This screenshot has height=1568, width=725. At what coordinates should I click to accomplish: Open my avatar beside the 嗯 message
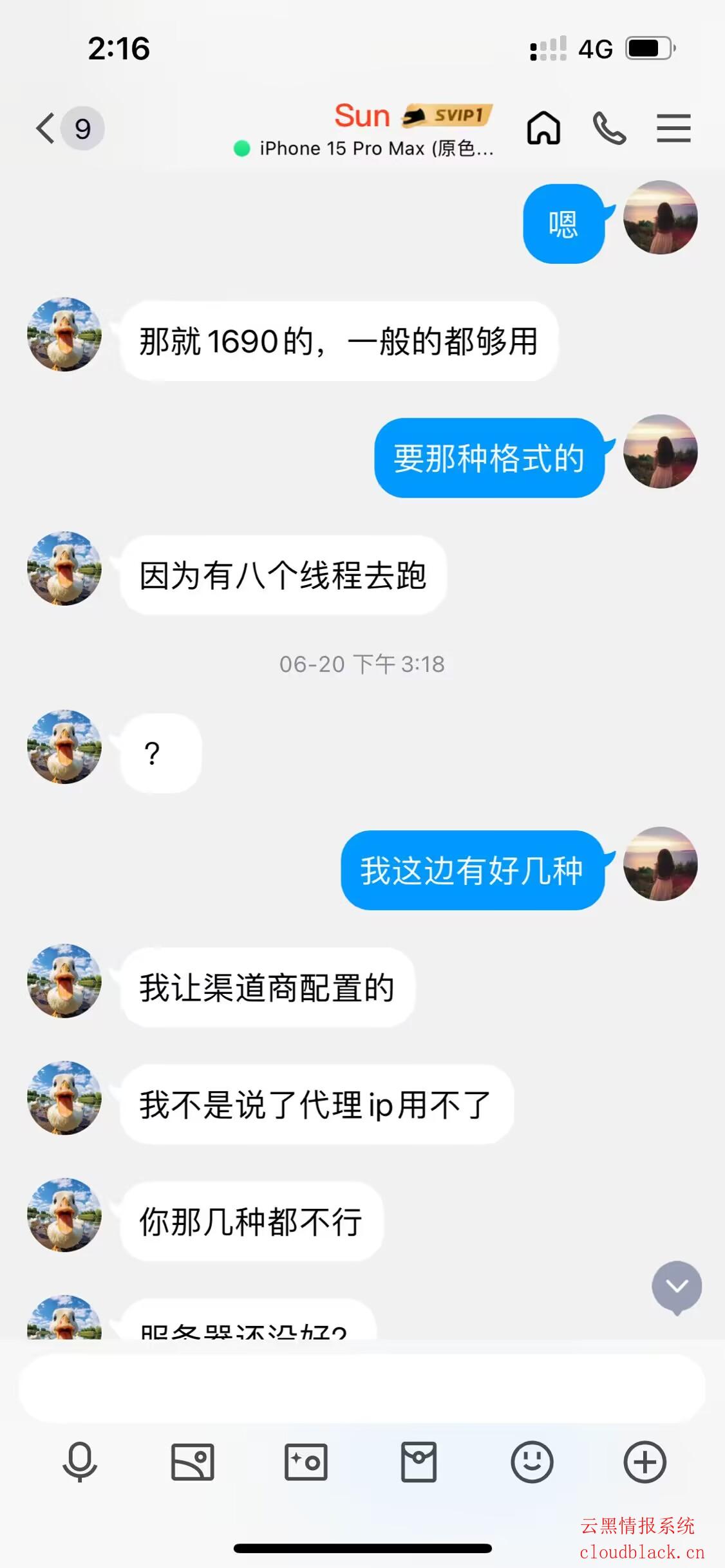pos(660,218)
